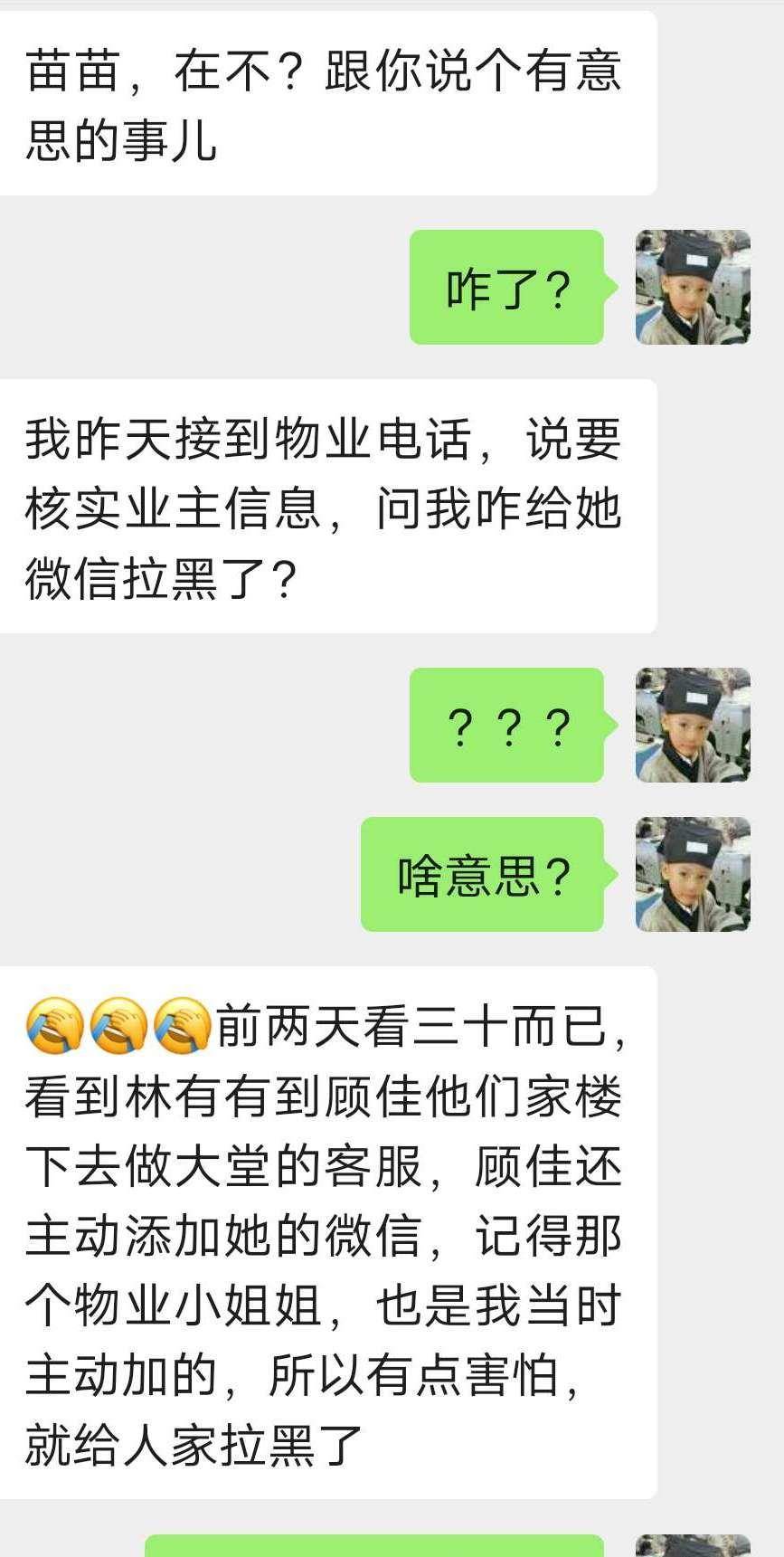View profile from the avatar by 啥意思?
Viewport: 784px width, 1557px height.
click(693, 875)
